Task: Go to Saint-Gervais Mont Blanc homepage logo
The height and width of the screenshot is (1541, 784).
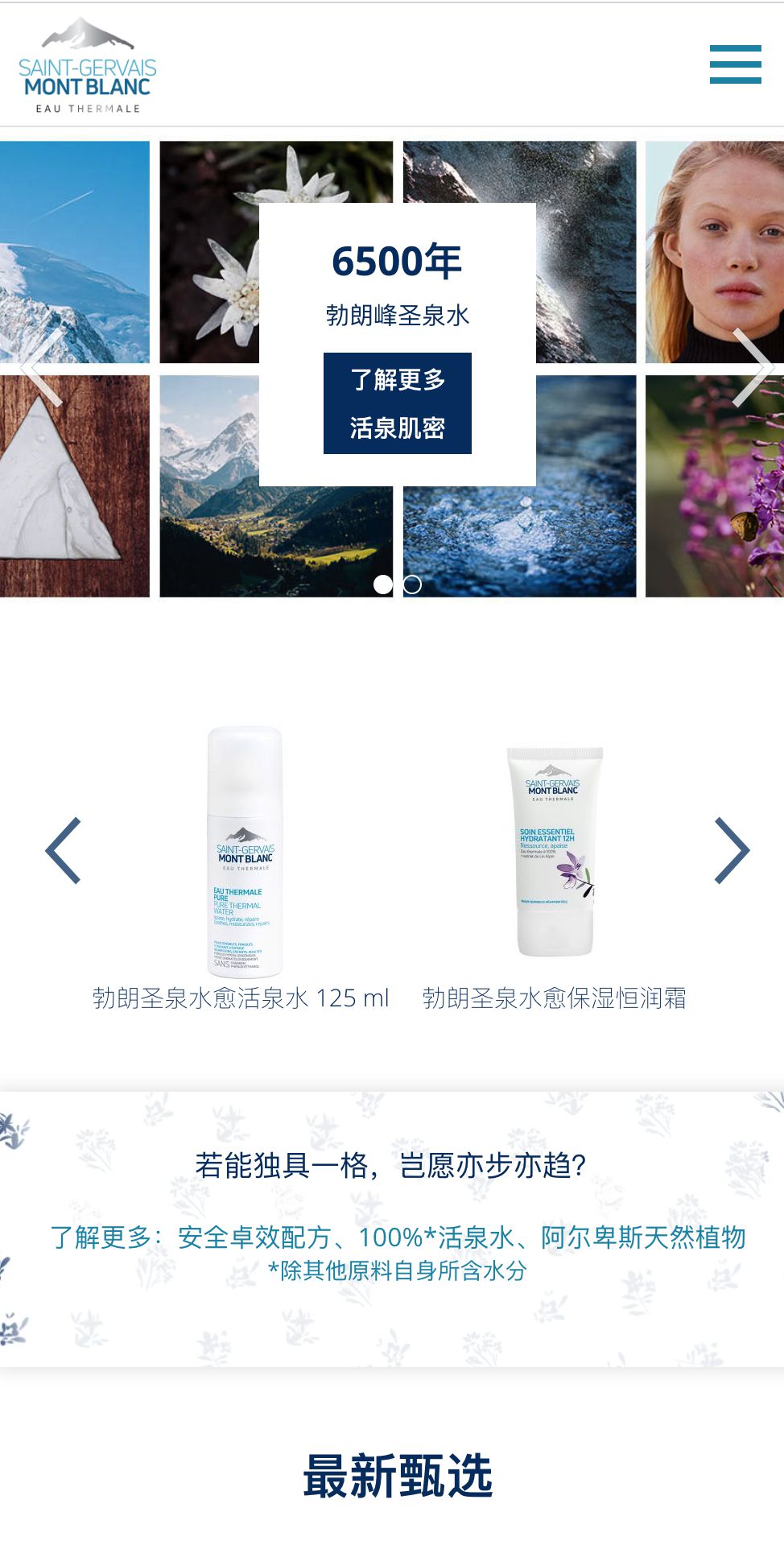Action: (x=88, y=66)
